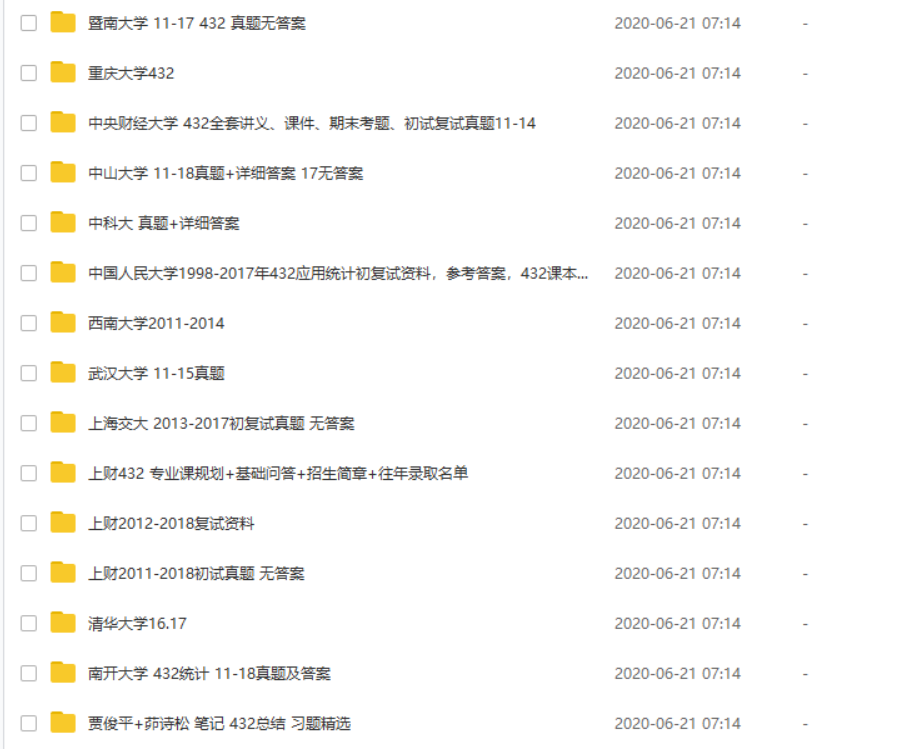Select the checkbox beside 重庆大学432
The image size is (917, 749).
[x=29, y=73]
